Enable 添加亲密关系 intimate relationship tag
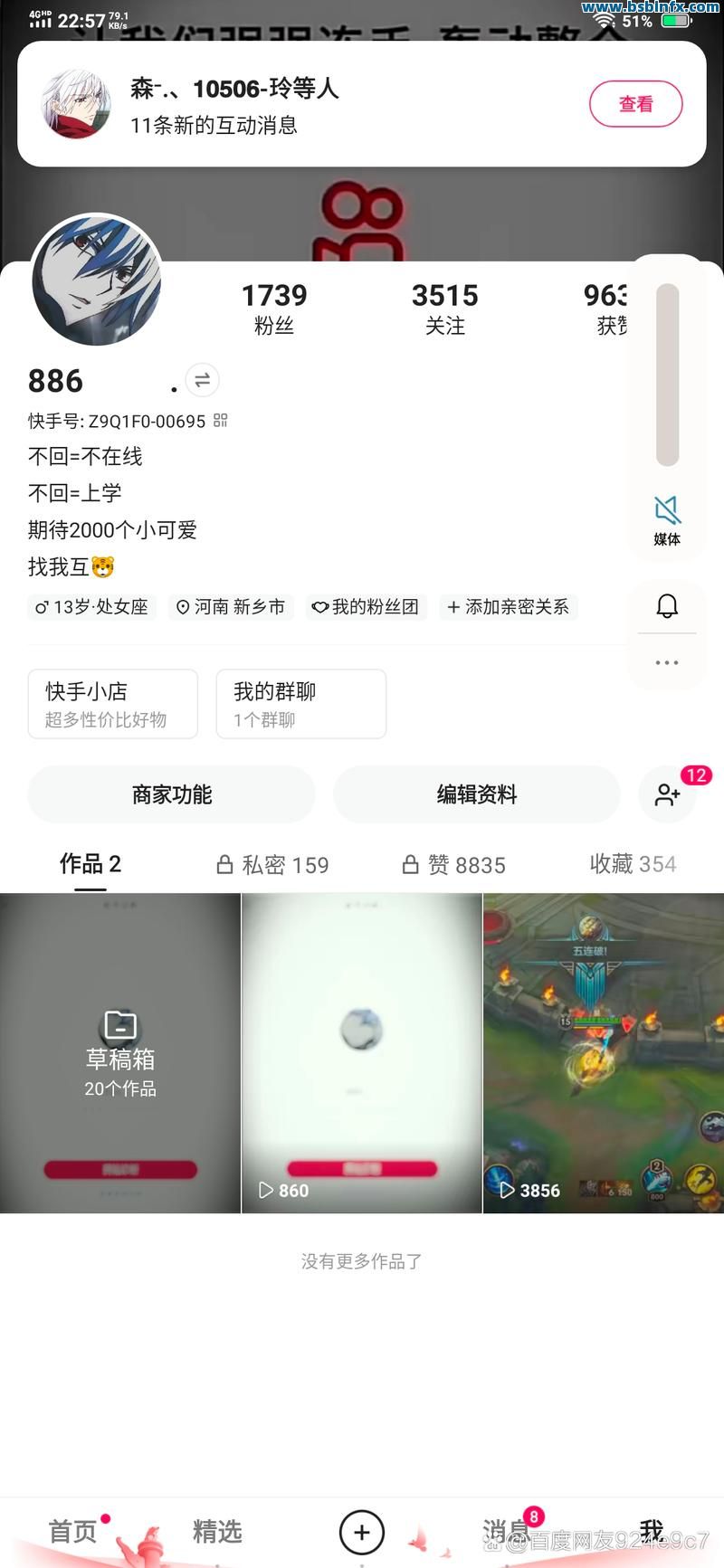Image resolution: width=724 pixels, height=1568 pixels. [509, 607]
